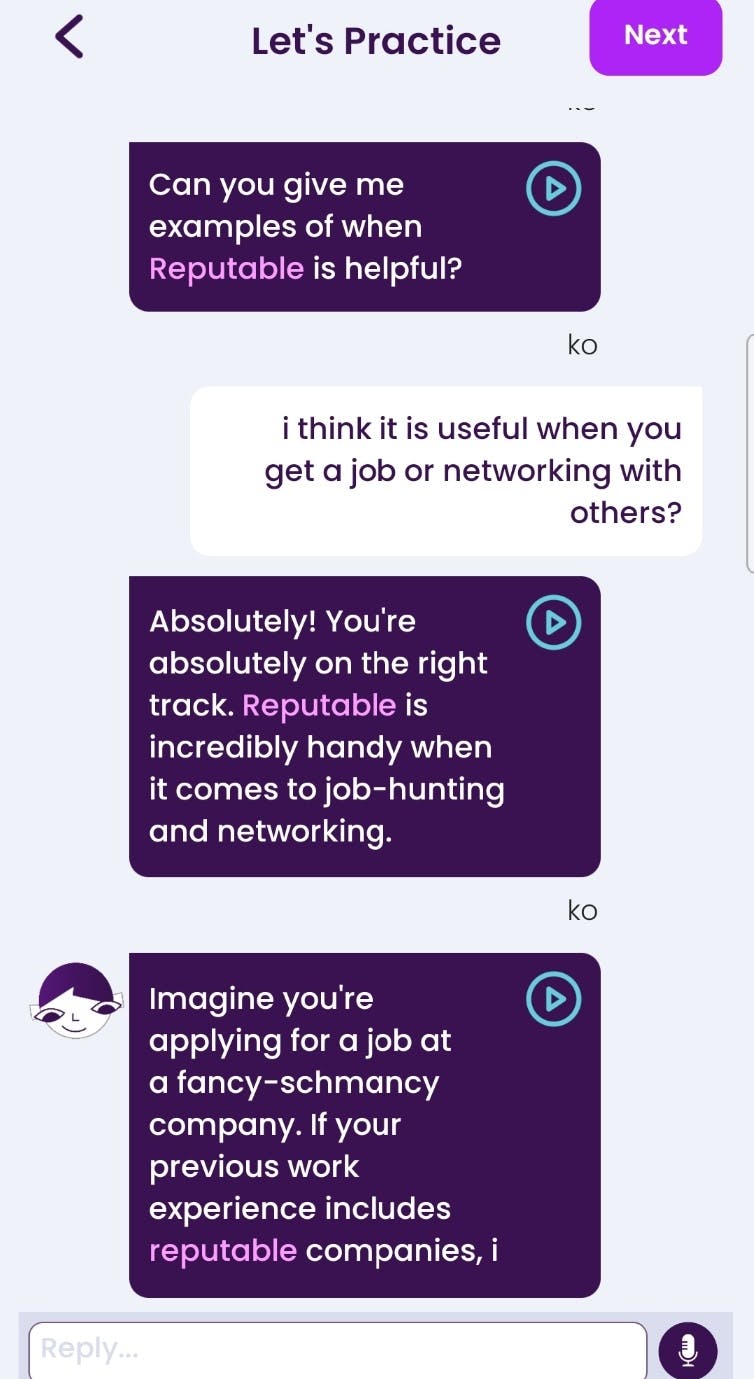Play audio for 'Imagine you're applying' message
The image size is (754, 1379).
click(x=553, y=999)
